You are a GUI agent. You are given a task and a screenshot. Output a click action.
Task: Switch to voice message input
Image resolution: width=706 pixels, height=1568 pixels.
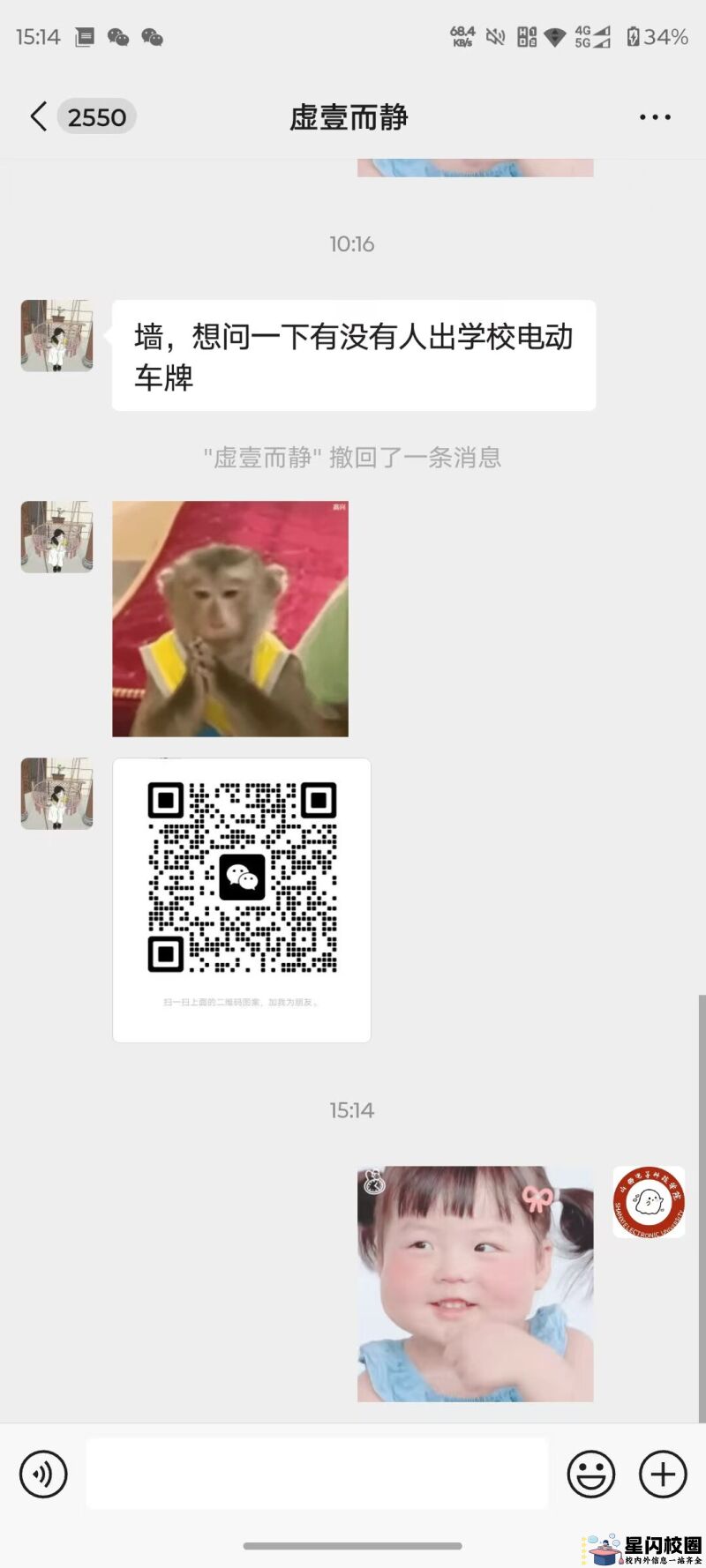click(43, 1474)
